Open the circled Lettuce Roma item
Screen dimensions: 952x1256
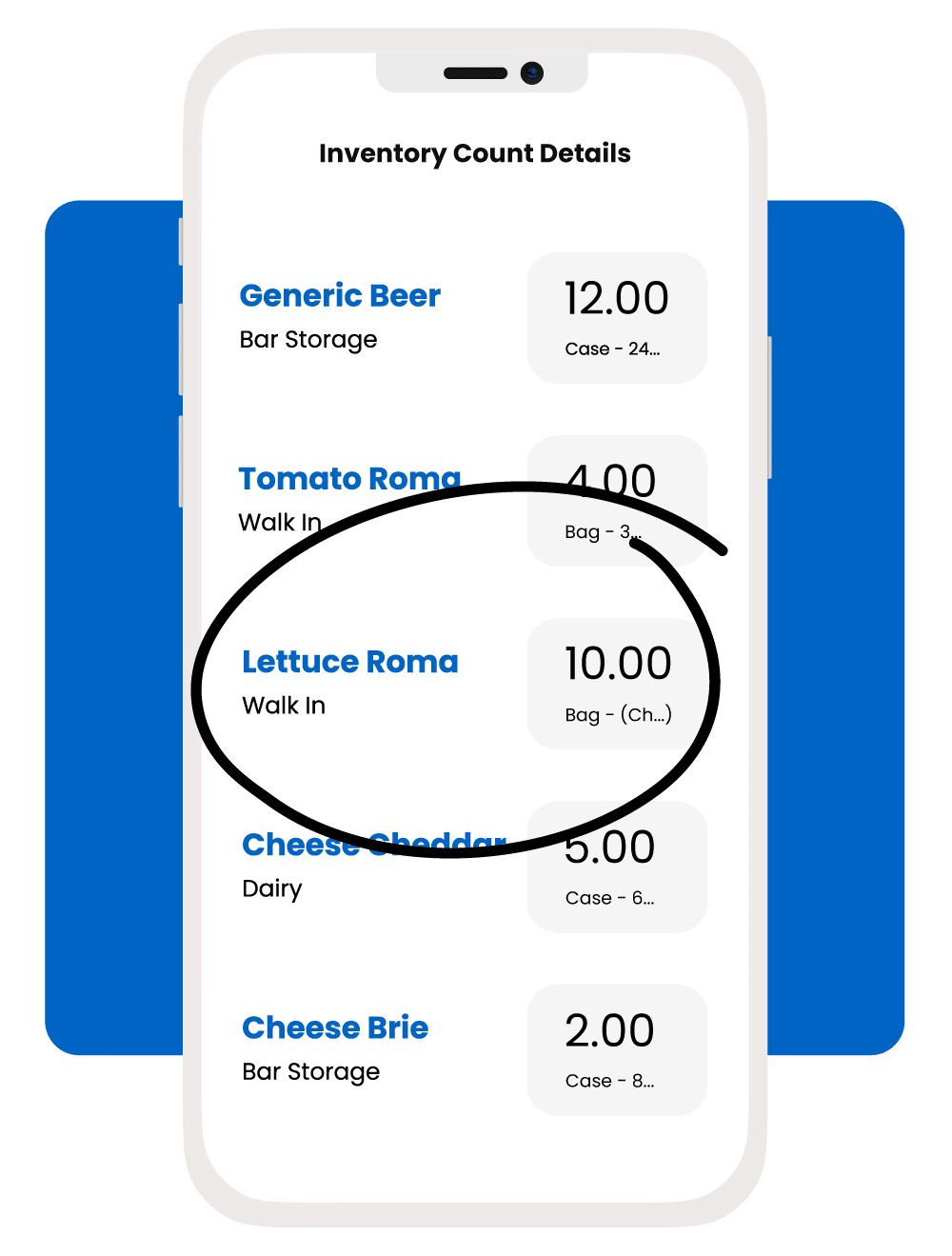[351, 662]
